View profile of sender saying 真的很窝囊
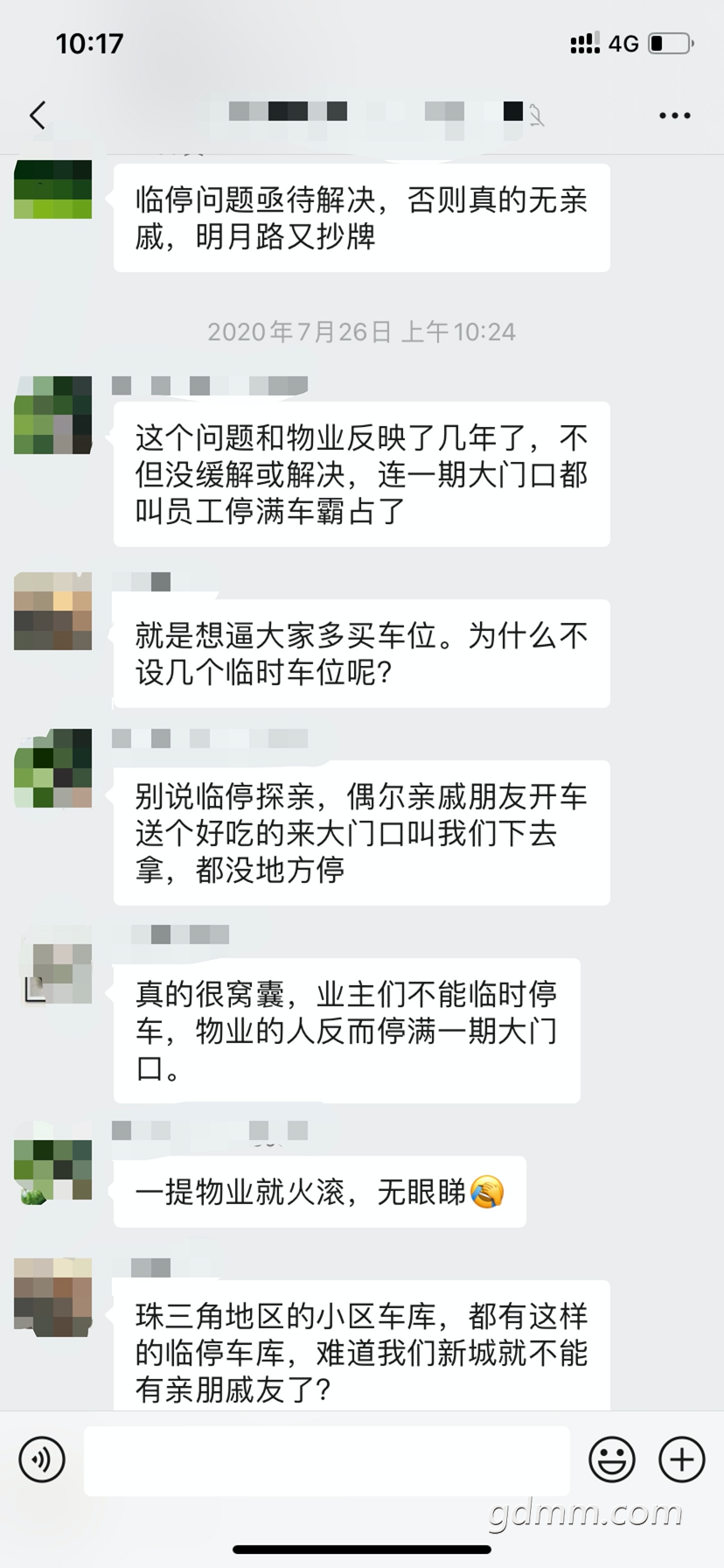Viewport: 724px width, 1568px height. pos(58,971)
